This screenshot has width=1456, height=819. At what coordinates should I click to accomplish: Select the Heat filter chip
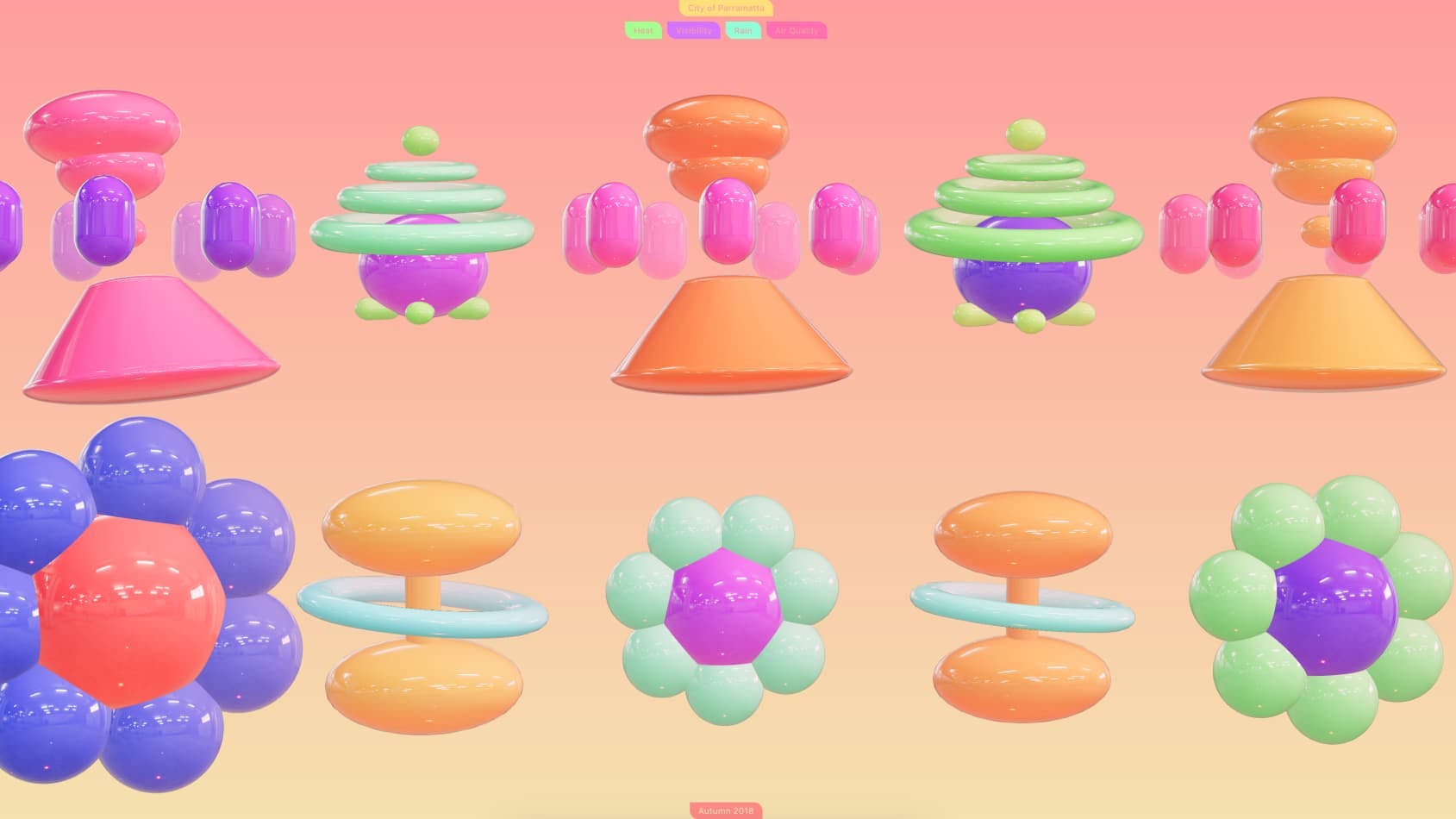[x=643, y=30]
